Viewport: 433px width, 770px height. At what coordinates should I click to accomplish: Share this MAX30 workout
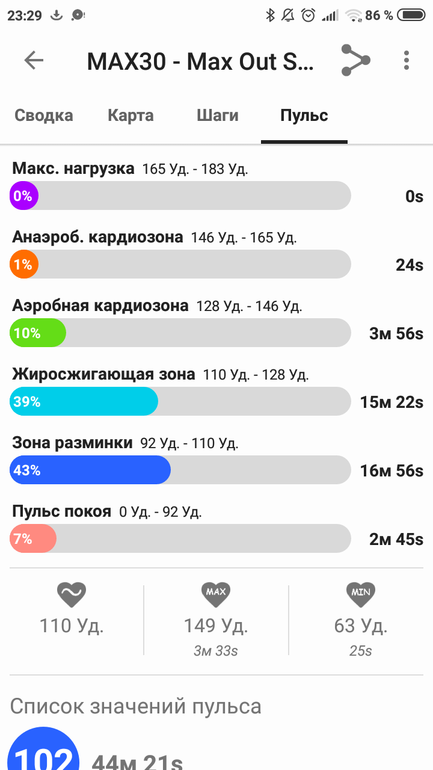pos(356,60)
